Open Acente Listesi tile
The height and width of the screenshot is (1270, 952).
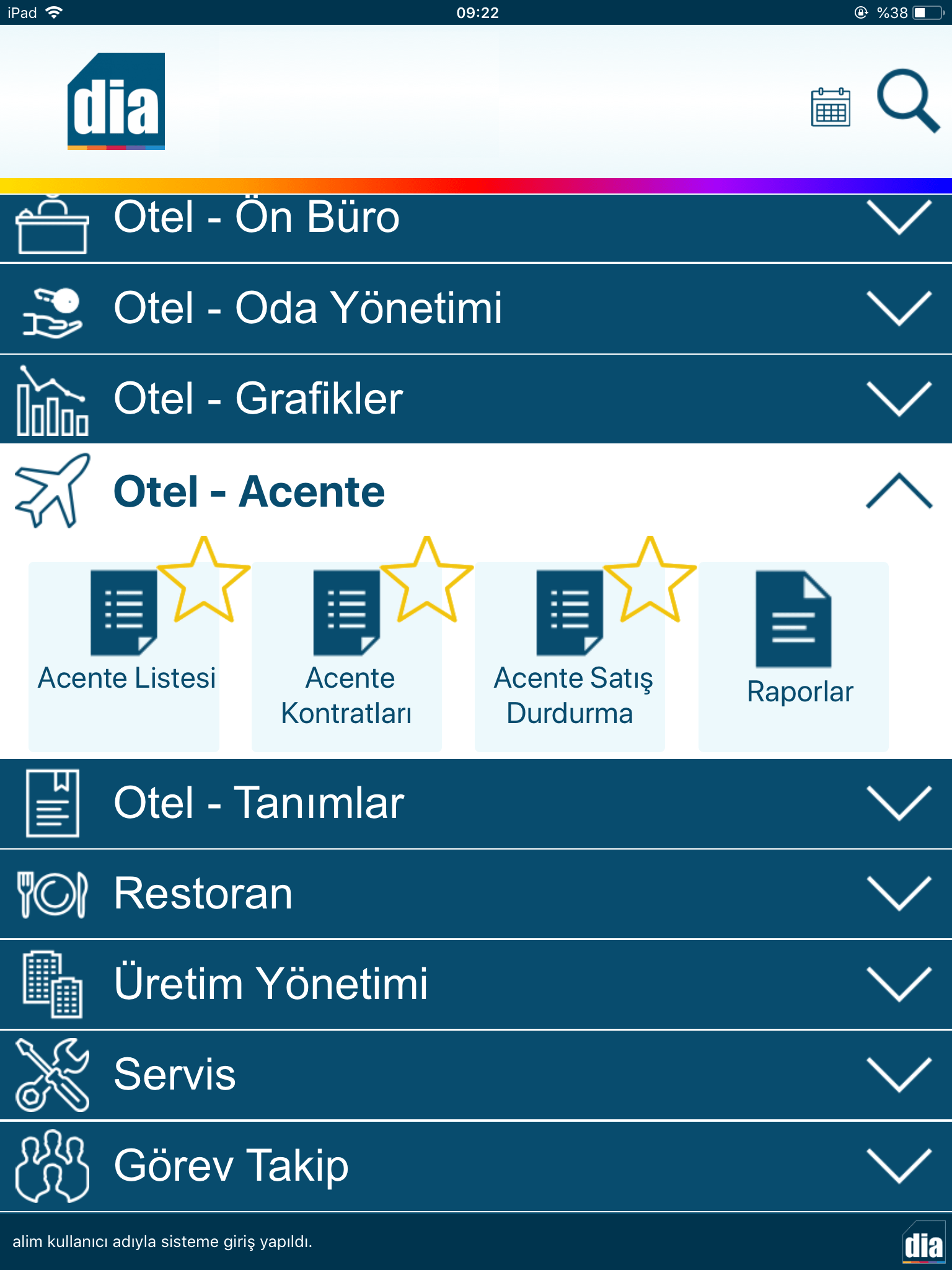click(124, 657)
